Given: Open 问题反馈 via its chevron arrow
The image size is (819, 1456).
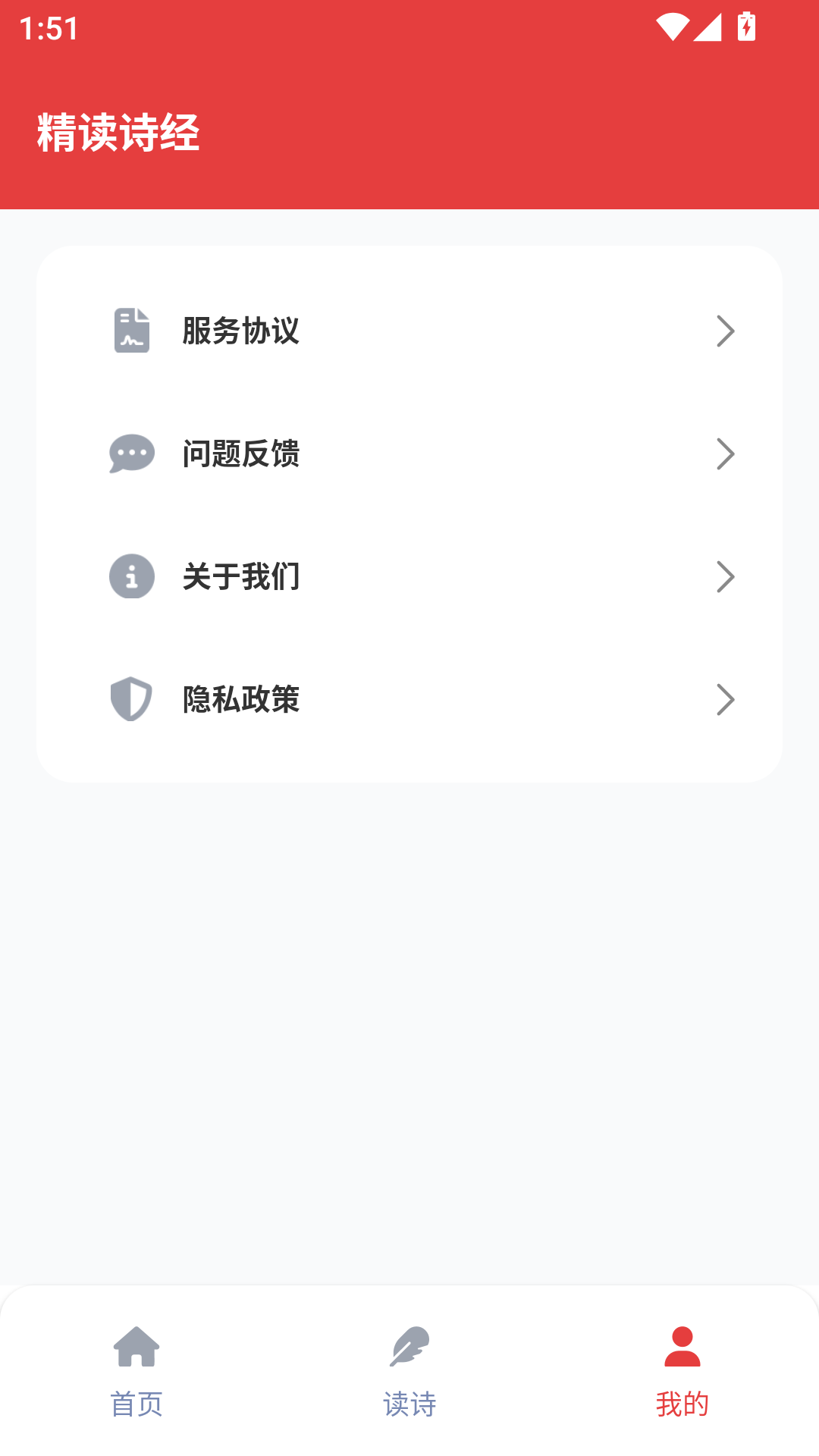Looking at the screenshot, I should tap(726, 453).
